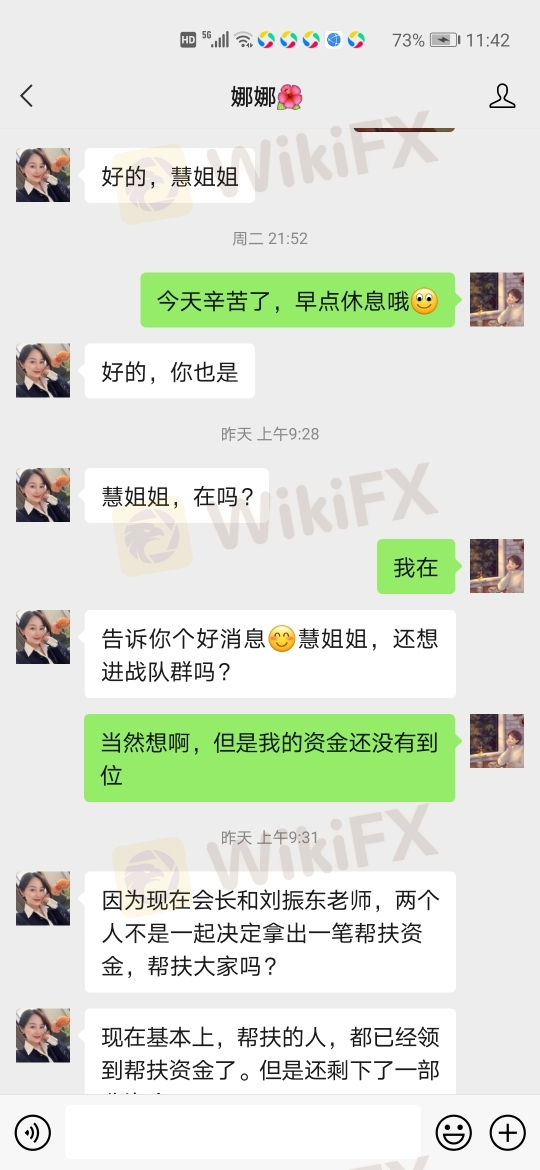The image size is (540, 1170).
Task: Tap the message text field
Action: tap(242, 1132)
